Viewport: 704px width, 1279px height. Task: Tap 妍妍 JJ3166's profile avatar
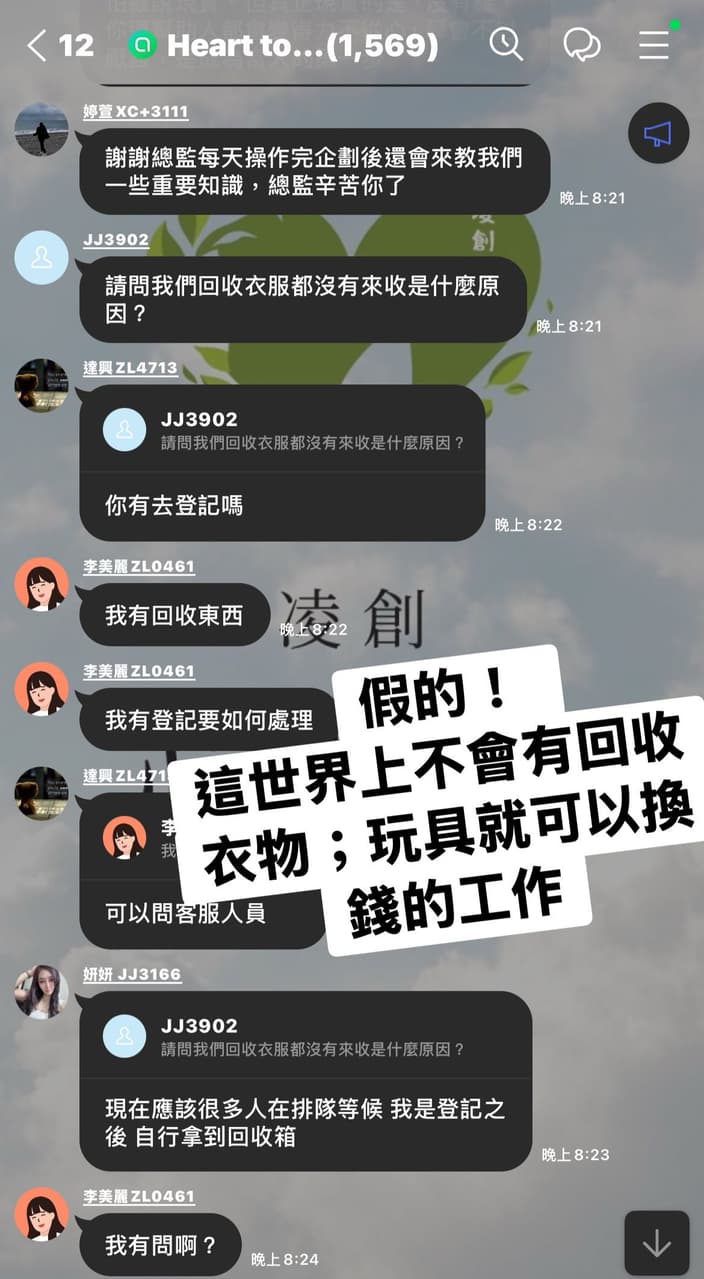click(41, 992)
